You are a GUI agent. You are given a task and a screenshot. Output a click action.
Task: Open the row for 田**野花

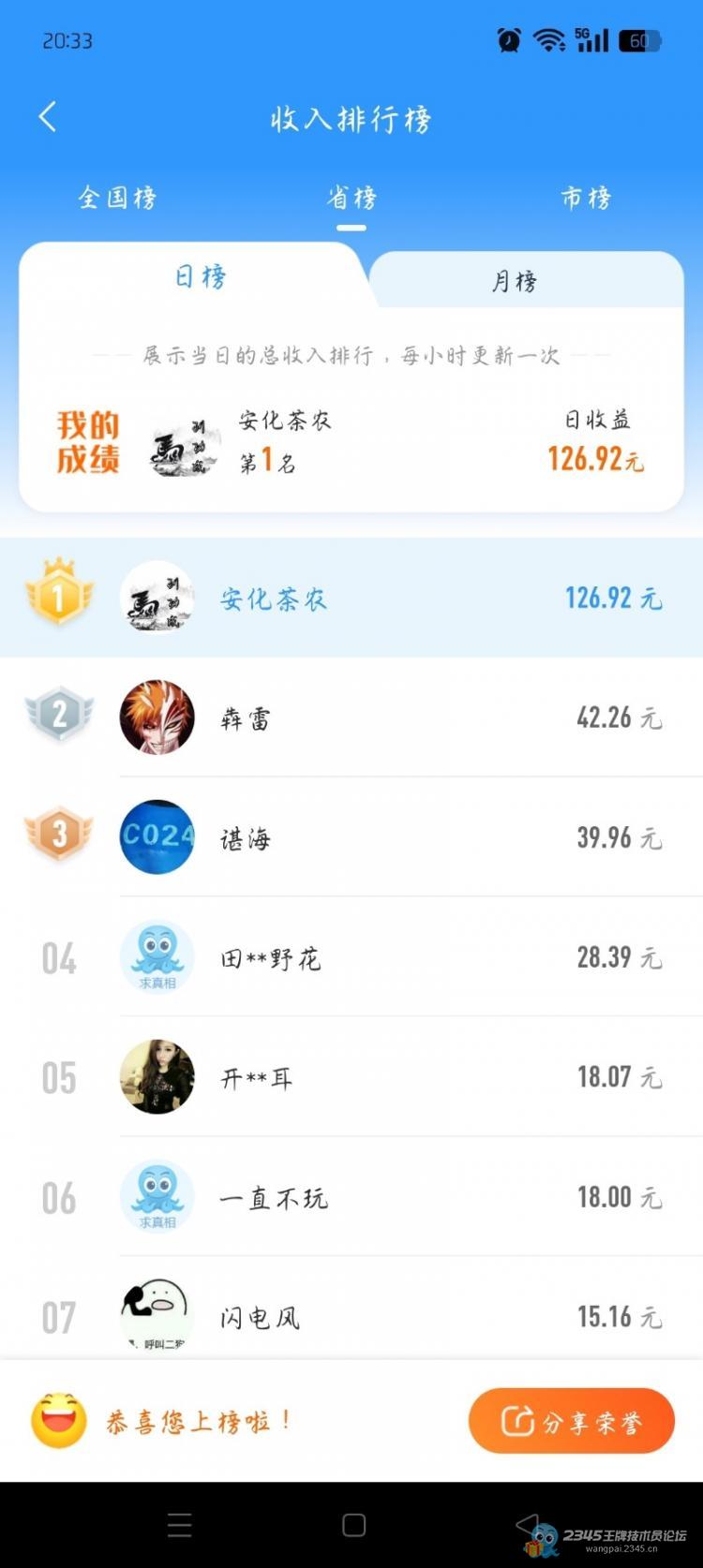click(351, 957)
